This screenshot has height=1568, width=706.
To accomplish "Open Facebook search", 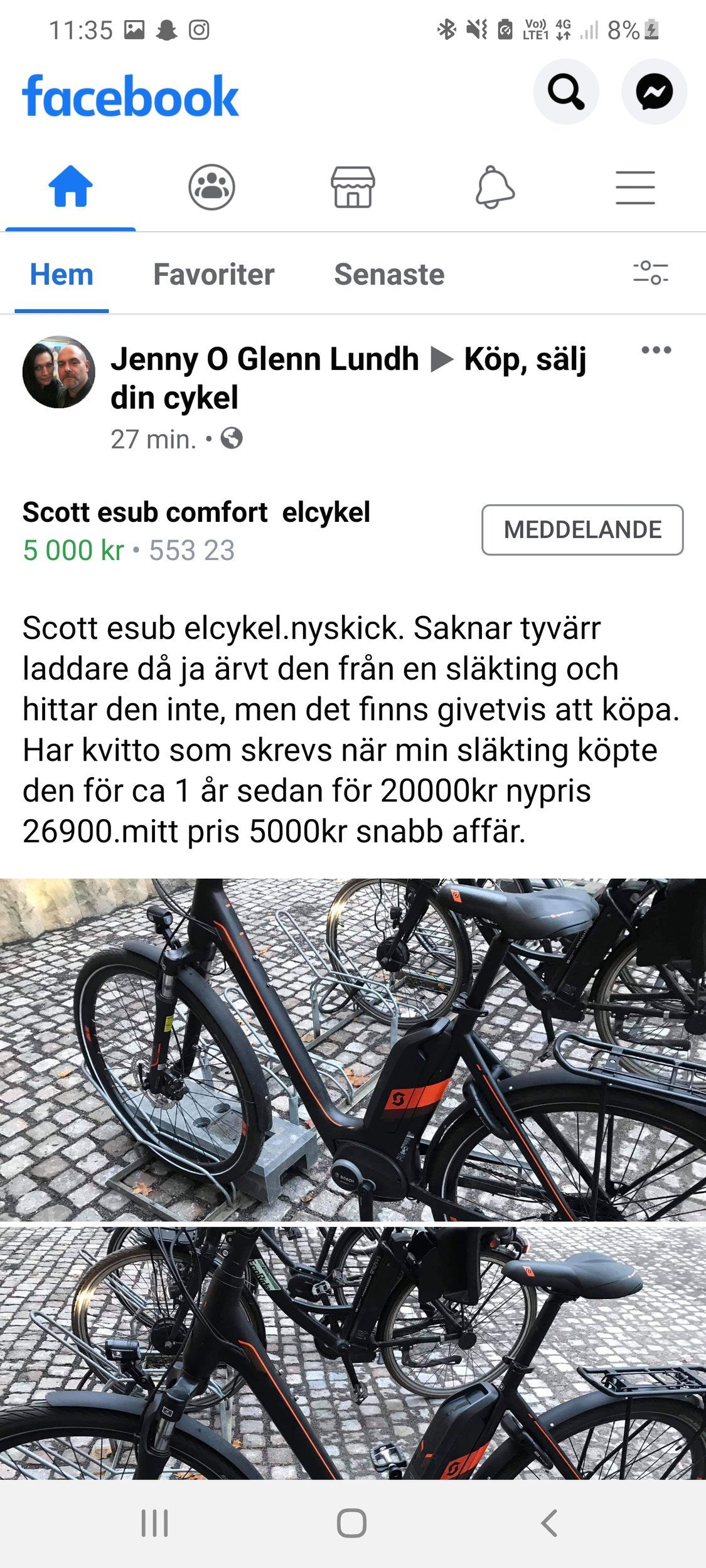I will pos(565,92).
